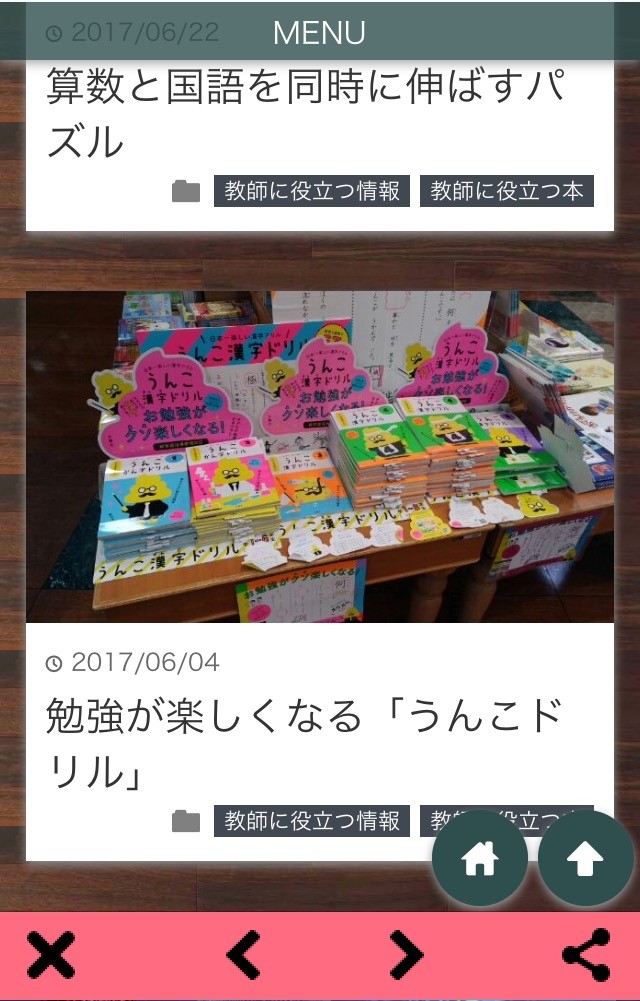The width and height of the screenshot is (640, 1001).
Task: Open 勉強が楽しくなる「うんこドリル」 title
Action: coord(305,743)
